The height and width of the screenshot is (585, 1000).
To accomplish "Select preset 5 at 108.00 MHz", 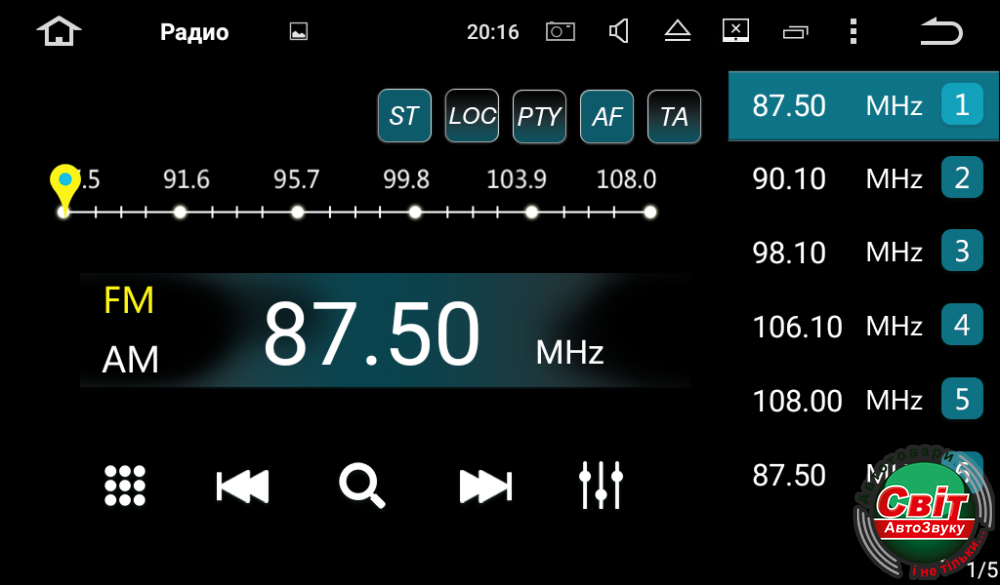I will (862, 400).
